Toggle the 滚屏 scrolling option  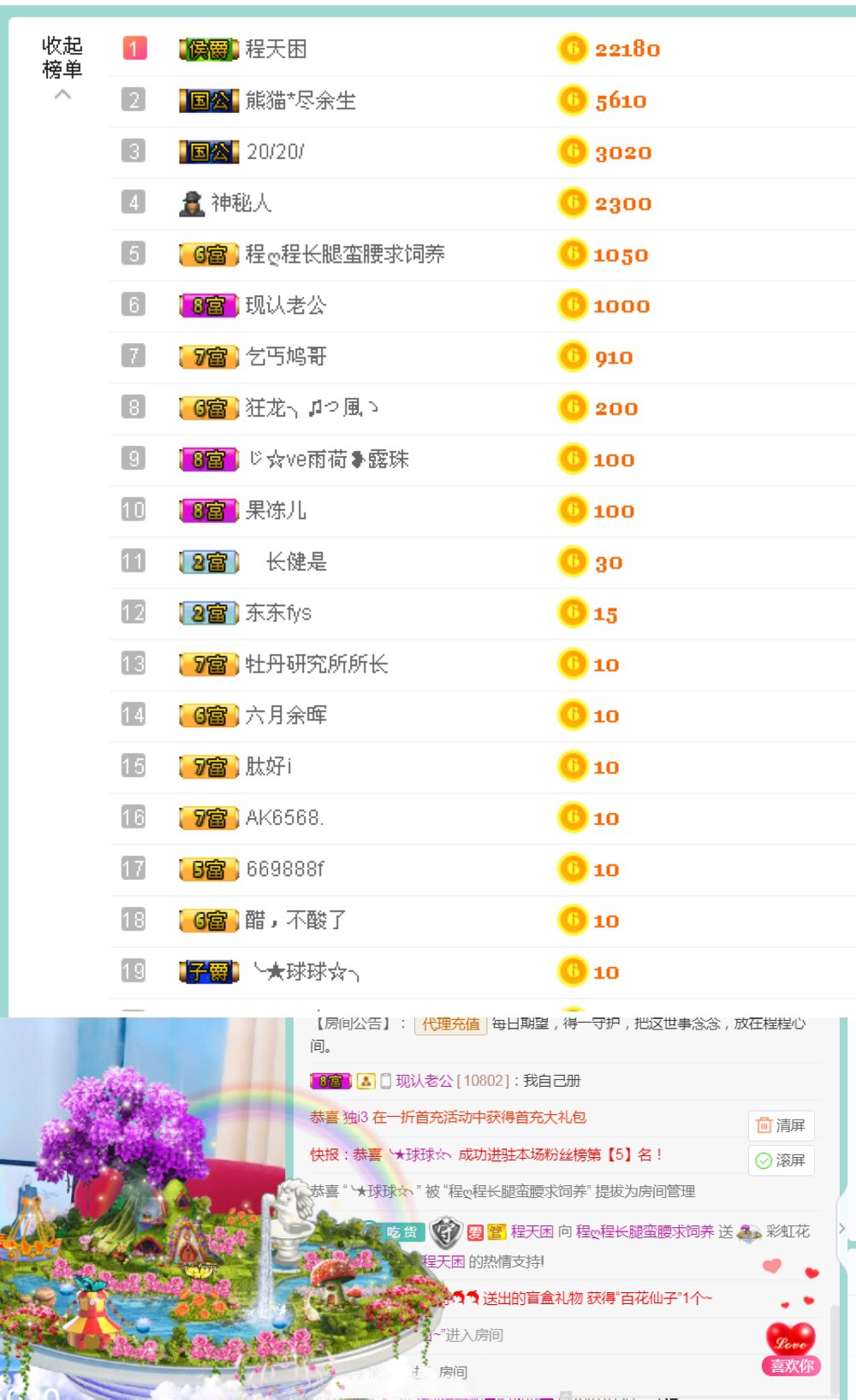pyautogui.click(x=781, y=1160)
